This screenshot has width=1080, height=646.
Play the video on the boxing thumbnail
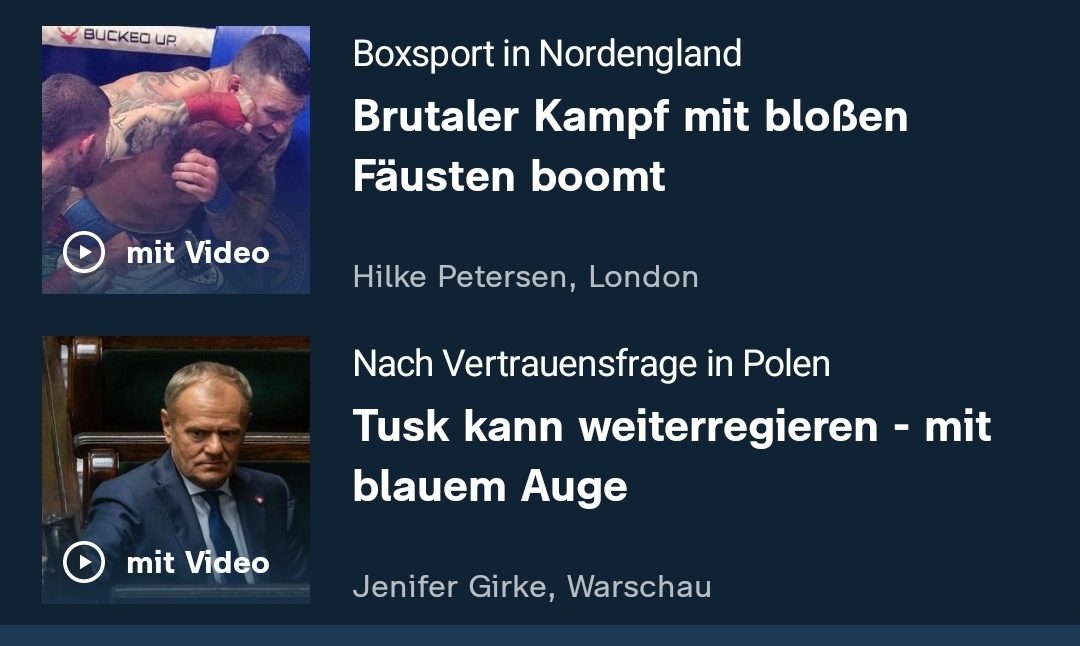coord(84,252)
